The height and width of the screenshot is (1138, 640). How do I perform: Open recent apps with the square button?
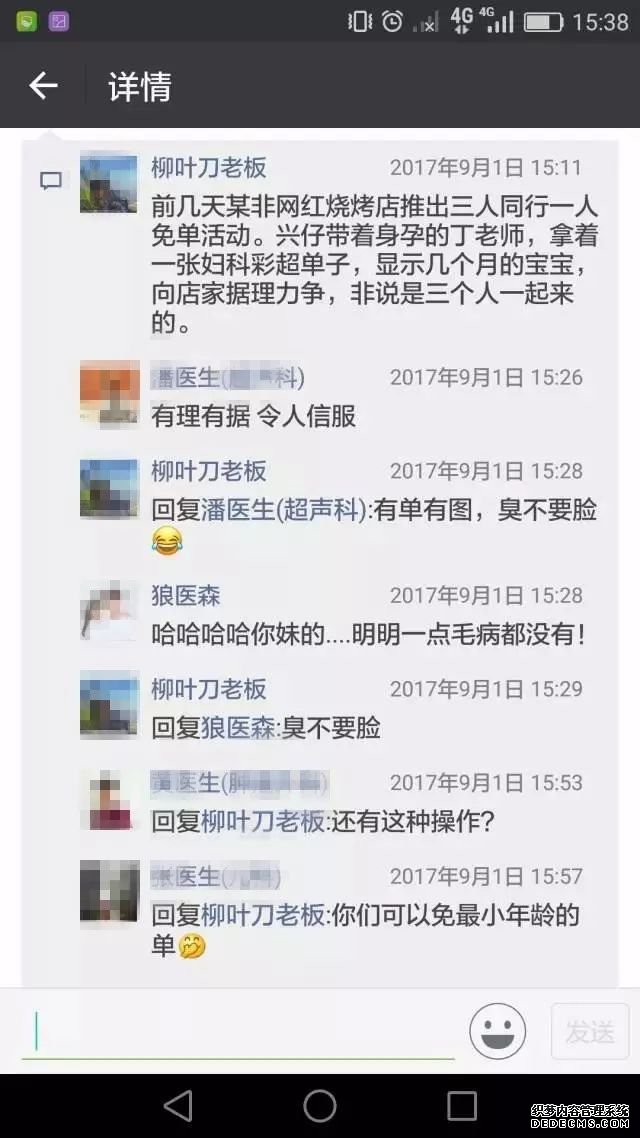(x=462, y=1106)
